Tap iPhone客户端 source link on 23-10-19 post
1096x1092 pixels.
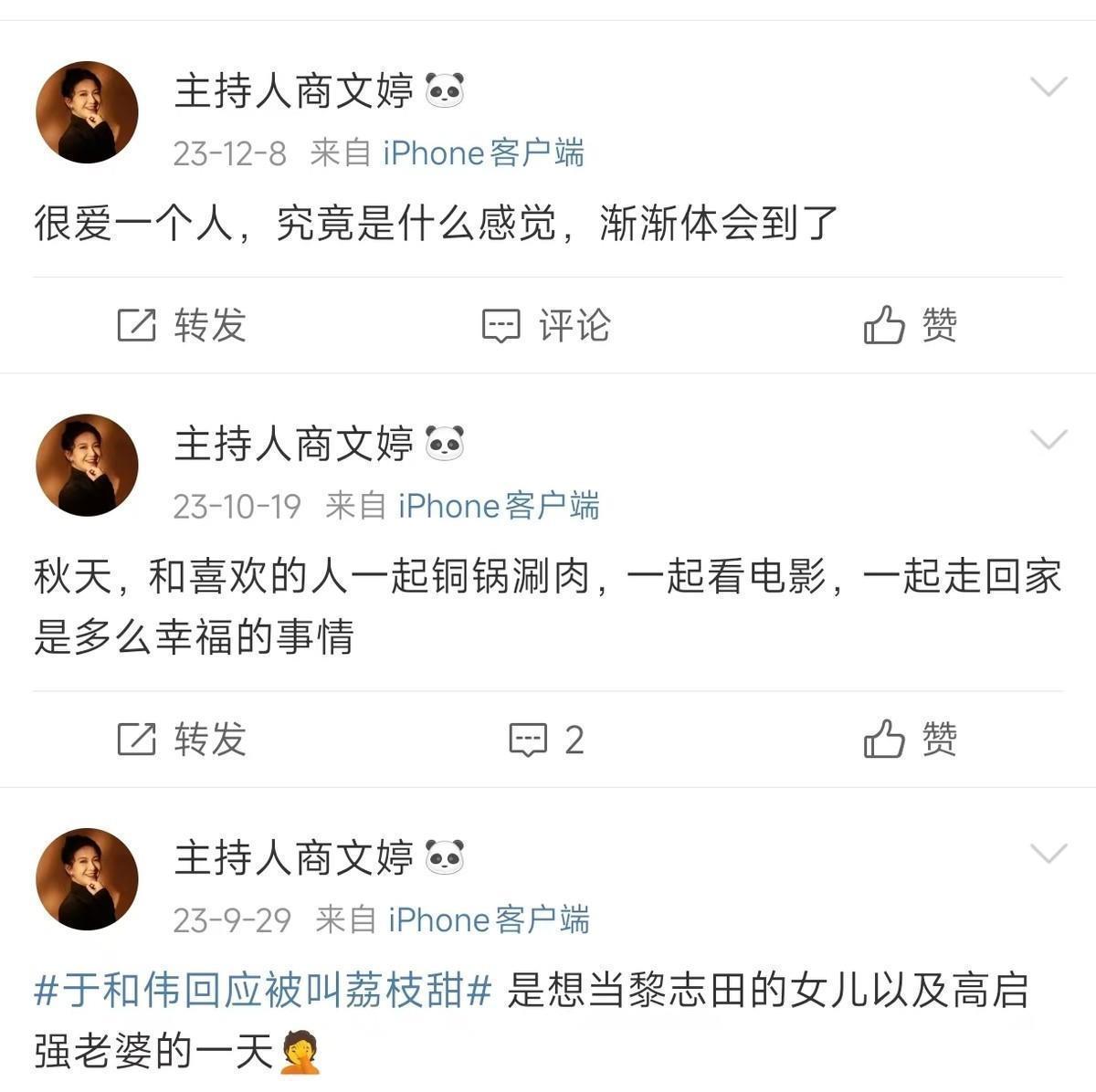pos(499,506)
